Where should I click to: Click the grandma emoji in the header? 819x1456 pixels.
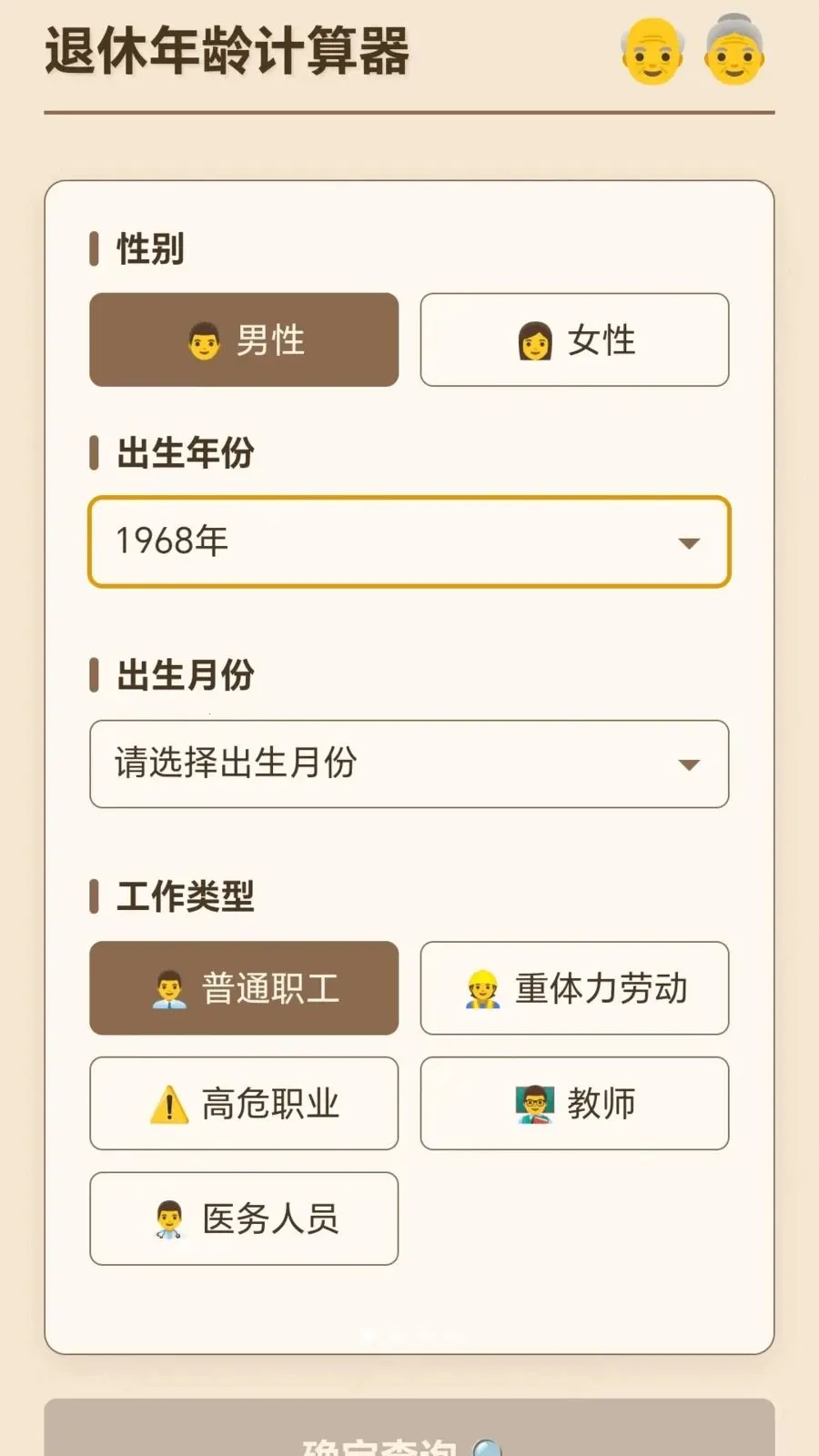(x=733, y=53)
